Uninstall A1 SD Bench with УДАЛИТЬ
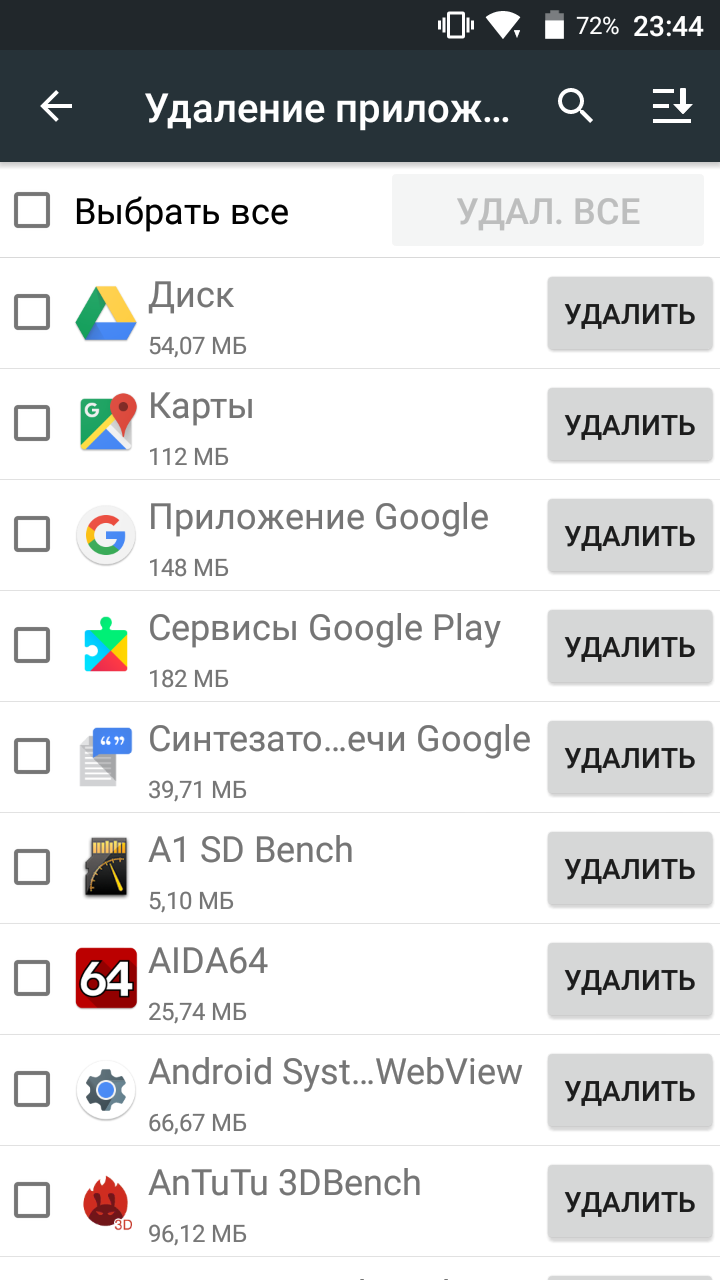Image resolution: width=720 pixels, height=1280 pixels. 629,869
